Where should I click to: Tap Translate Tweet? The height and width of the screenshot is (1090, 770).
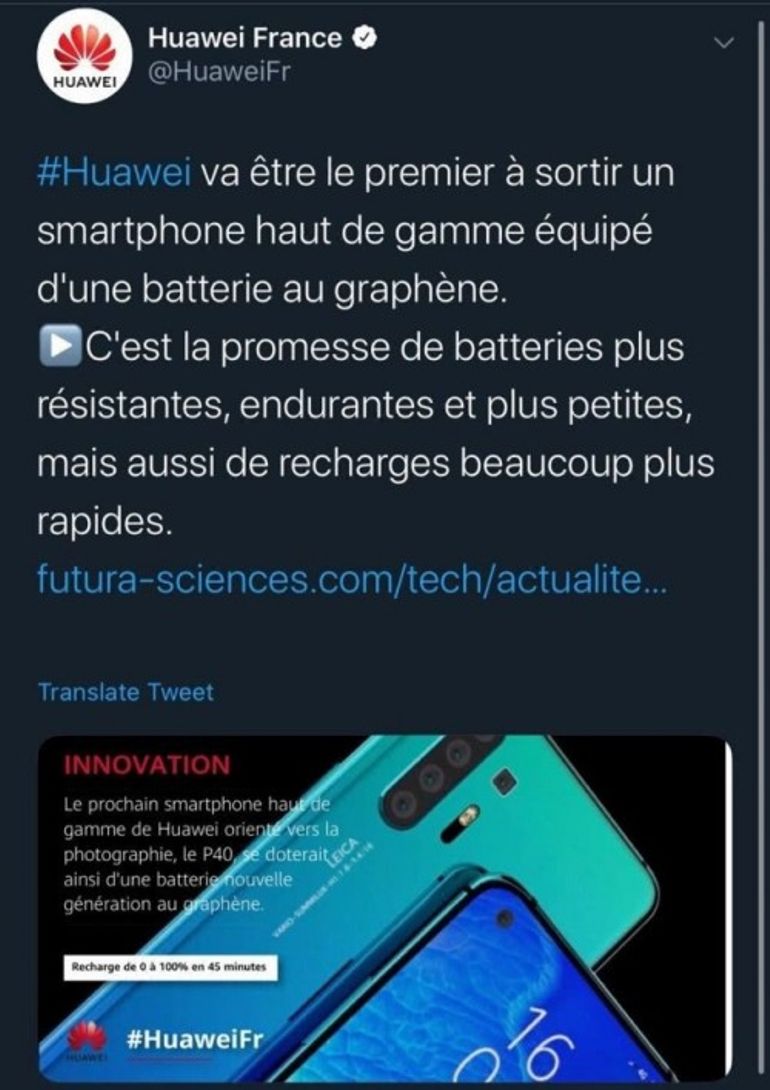(125, 691)
